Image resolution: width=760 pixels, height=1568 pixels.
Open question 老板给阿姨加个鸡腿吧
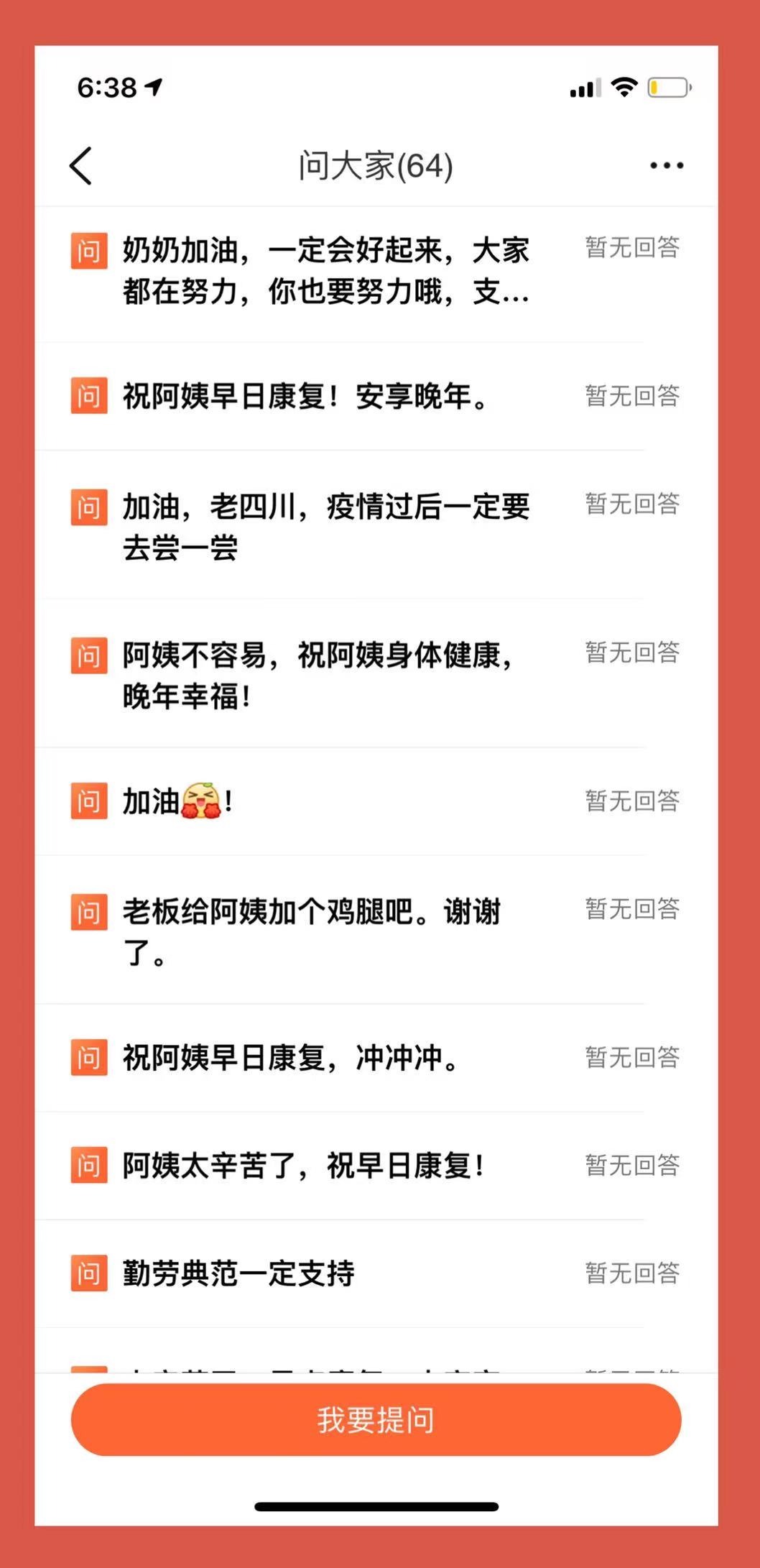(x=376, y=930)
